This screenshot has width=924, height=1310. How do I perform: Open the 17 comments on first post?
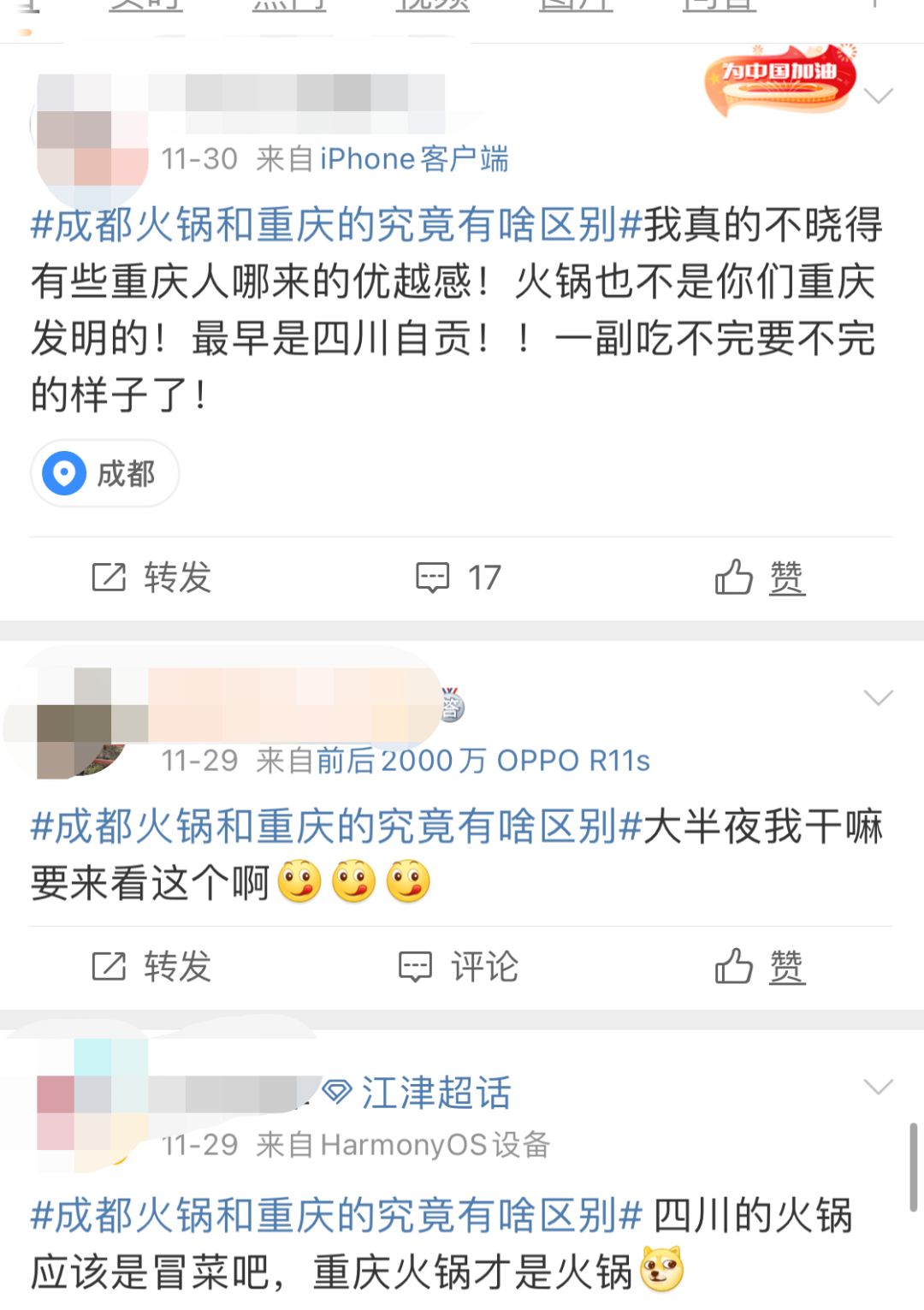pyautogui.click(x=459, y=578)
